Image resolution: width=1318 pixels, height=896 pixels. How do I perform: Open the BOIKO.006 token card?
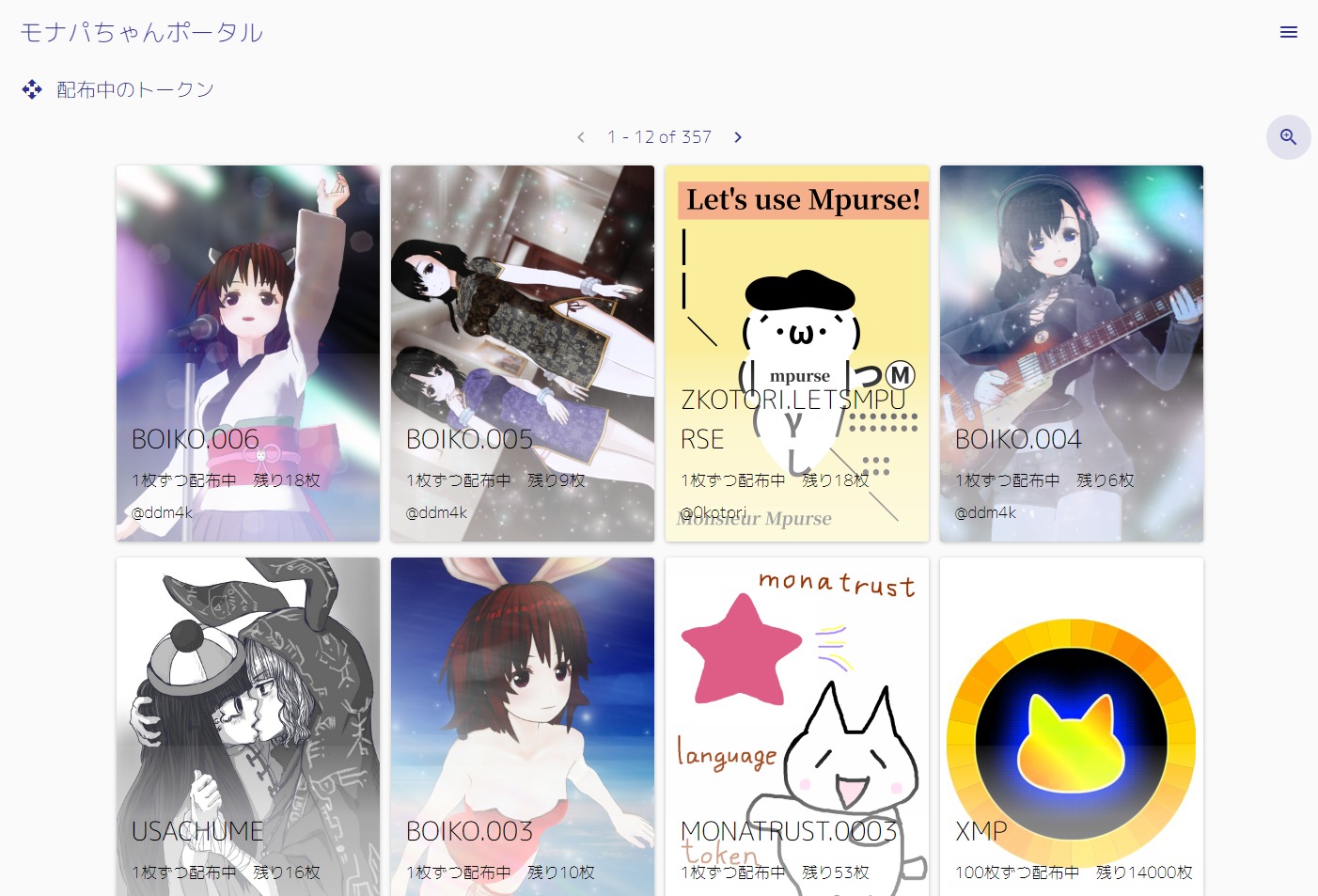[x=248, y=353]
